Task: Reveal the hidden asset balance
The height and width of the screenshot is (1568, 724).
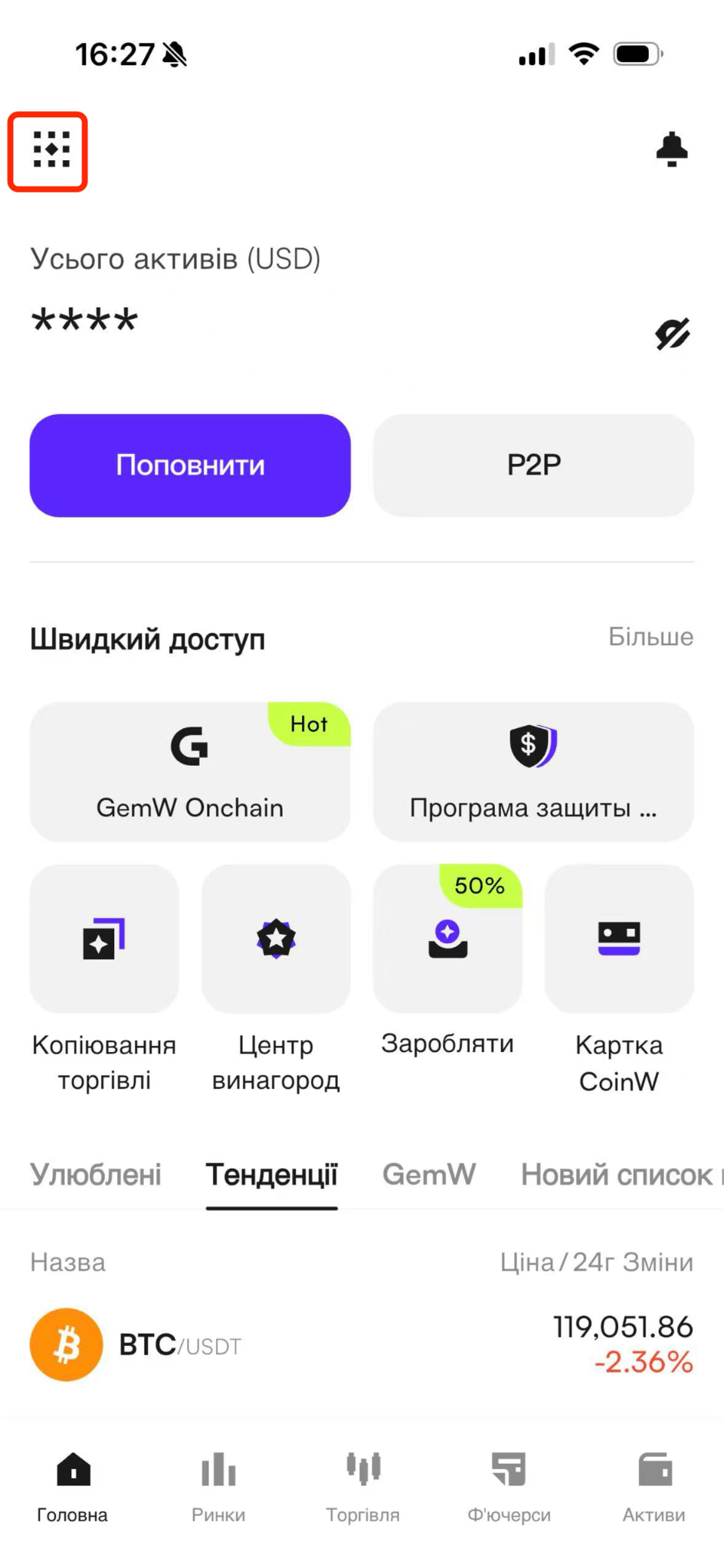Action: point(673,334)
